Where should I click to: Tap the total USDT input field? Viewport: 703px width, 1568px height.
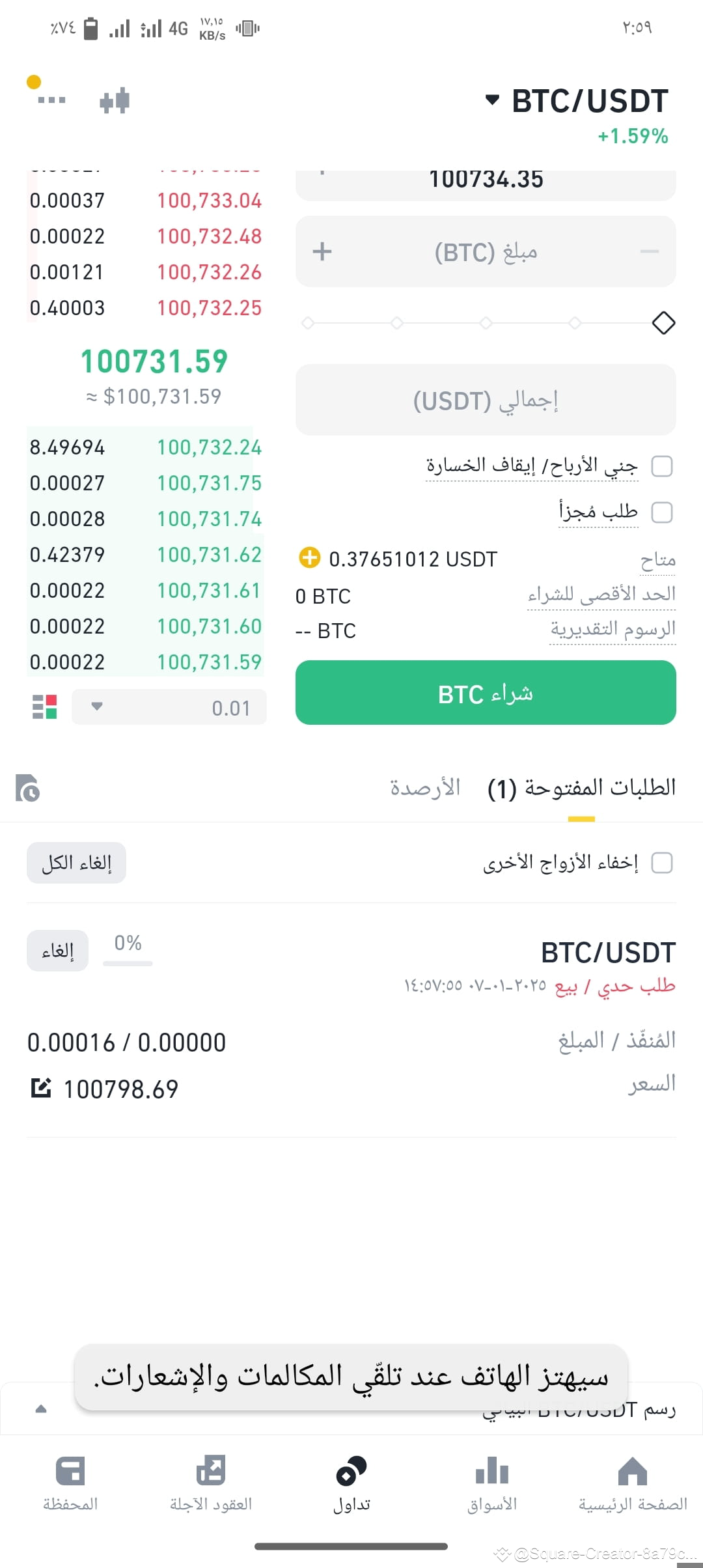pyautogui.click(x=486, y=400)
